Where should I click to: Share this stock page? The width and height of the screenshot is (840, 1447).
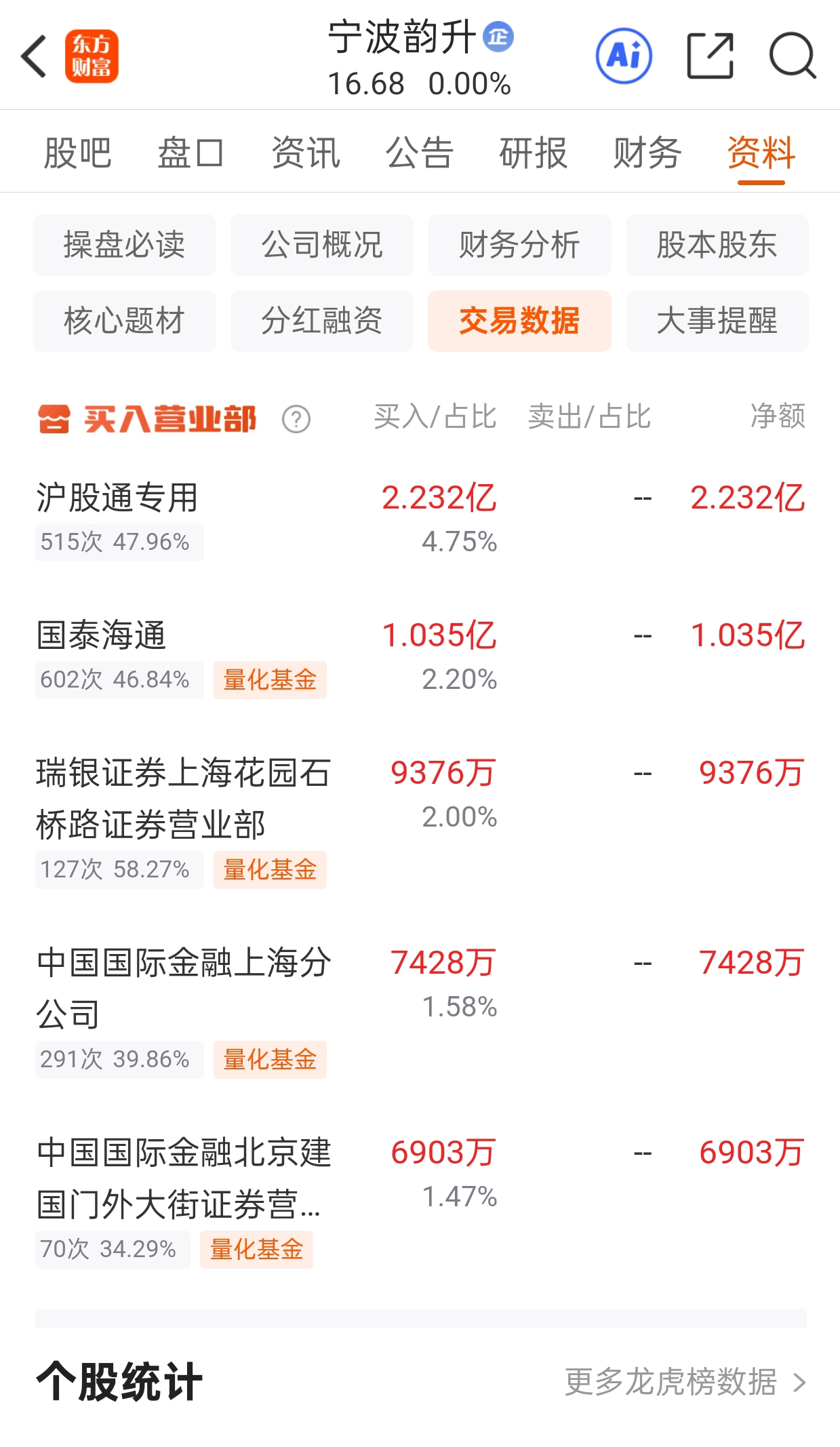coord(710,56)
